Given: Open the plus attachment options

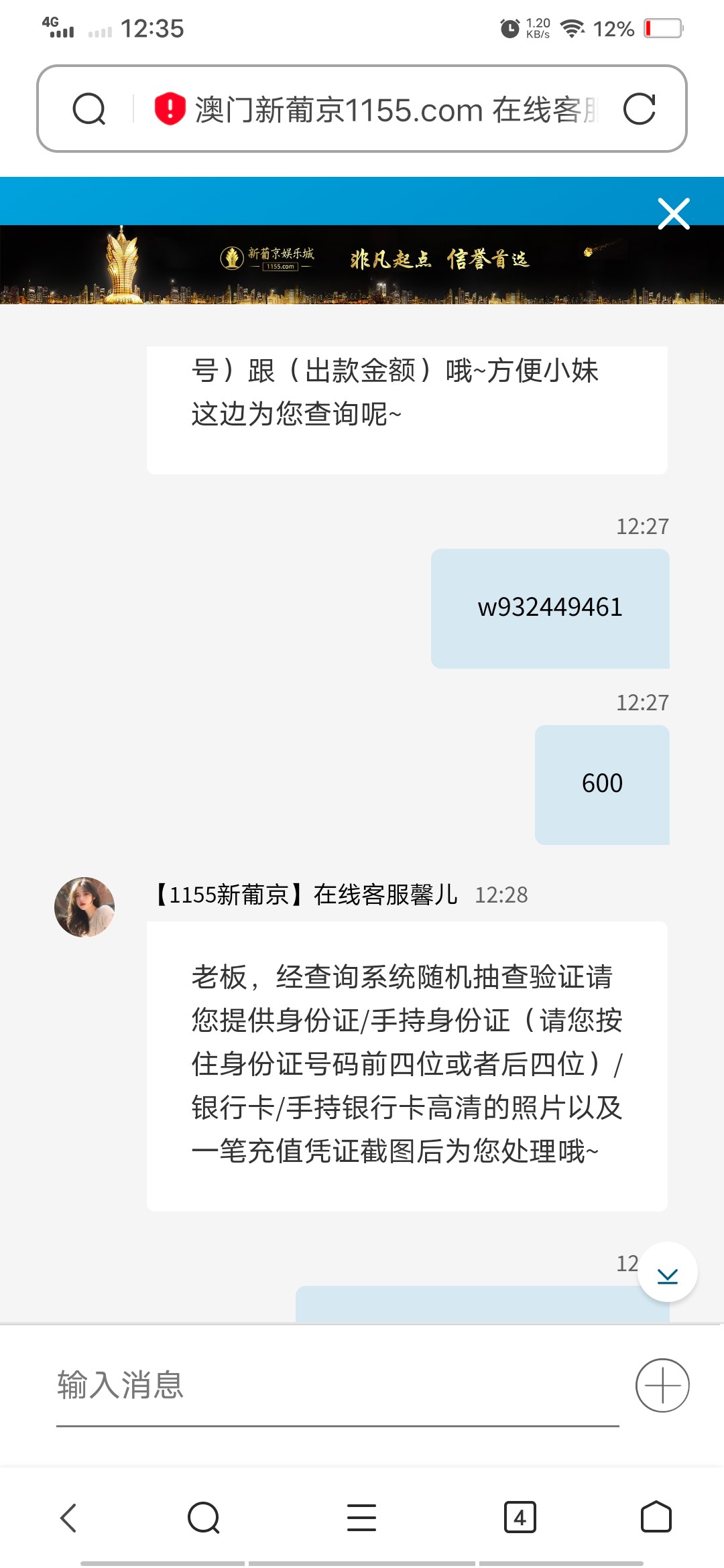Looking at the screenshot, I should (662, 1386).
